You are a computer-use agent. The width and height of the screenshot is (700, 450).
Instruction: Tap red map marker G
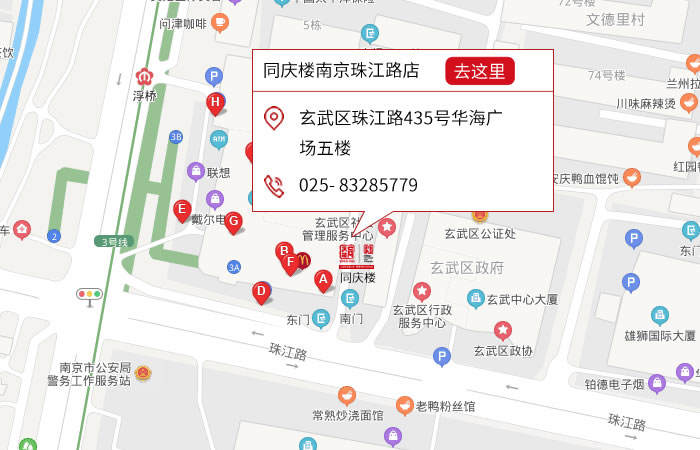tap(234, 222)
